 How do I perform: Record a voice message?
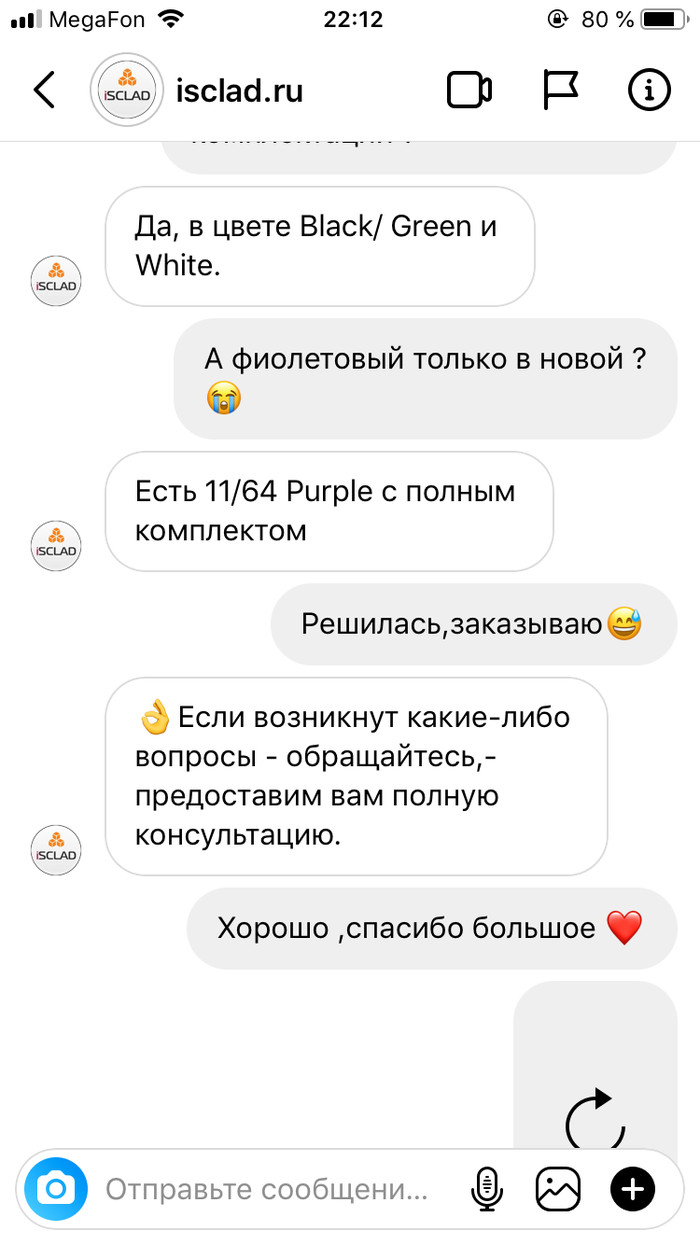pos(487,1189)
